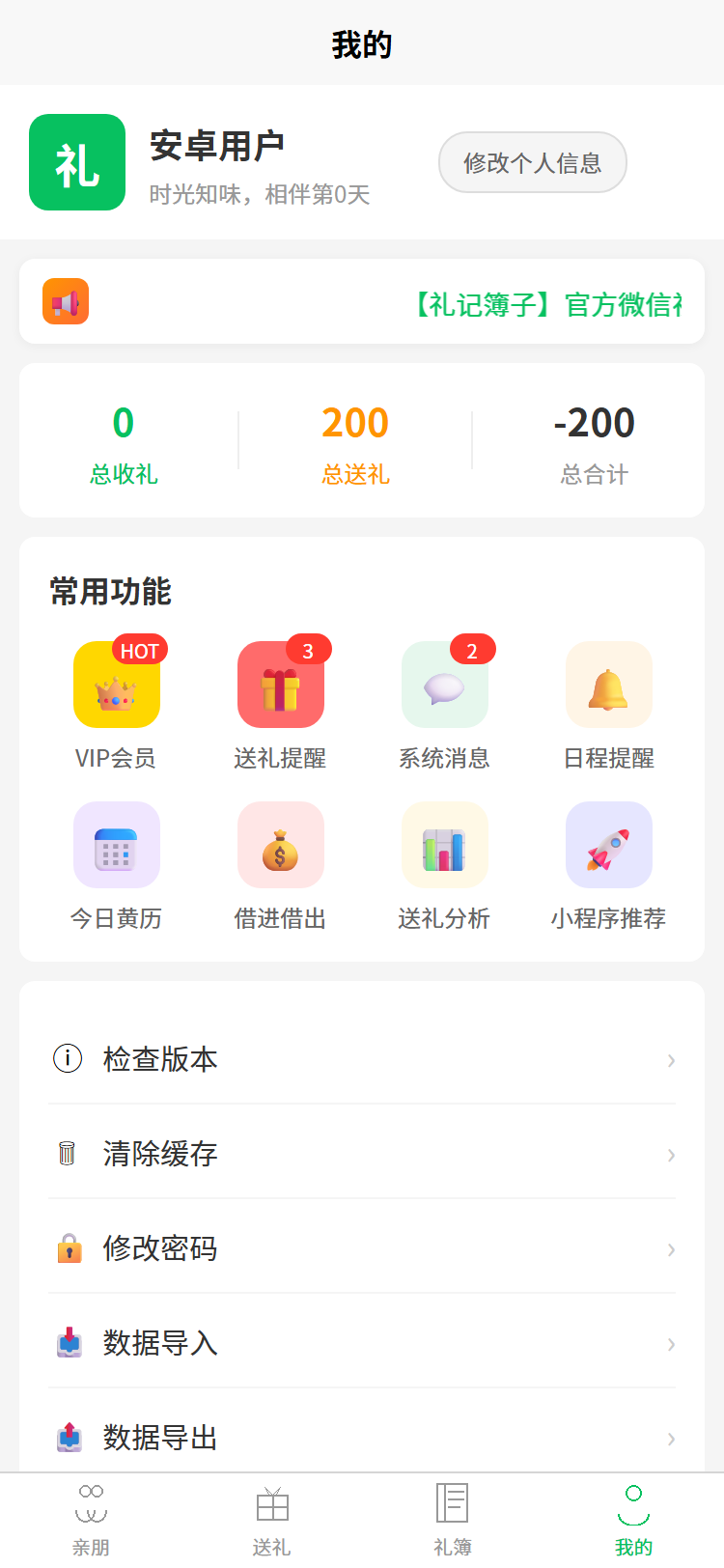Image resolution: width=724 pixels, height=1568 pixels.
Task: View 送礼分析 chart icon
Action: coord(444,844)
